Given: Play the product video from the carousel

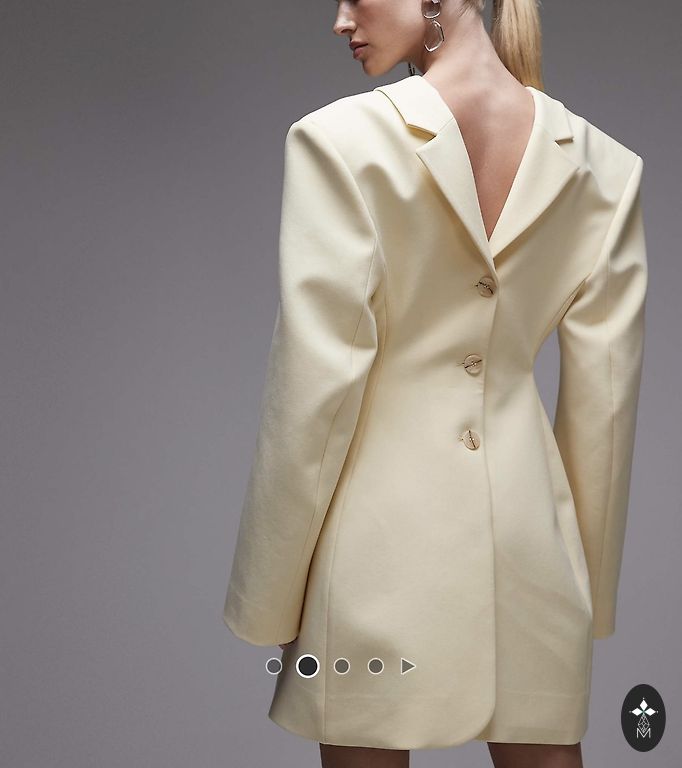Looking at the screenshot, I should [408, 666].
